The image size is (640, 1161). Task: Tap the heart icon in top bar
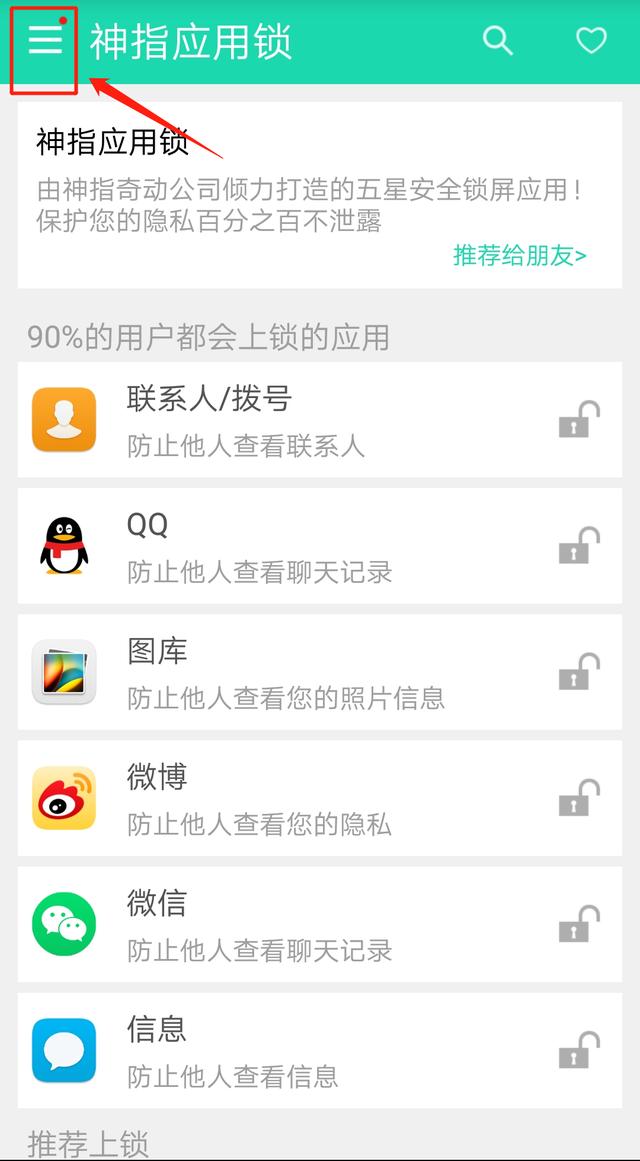591,41
